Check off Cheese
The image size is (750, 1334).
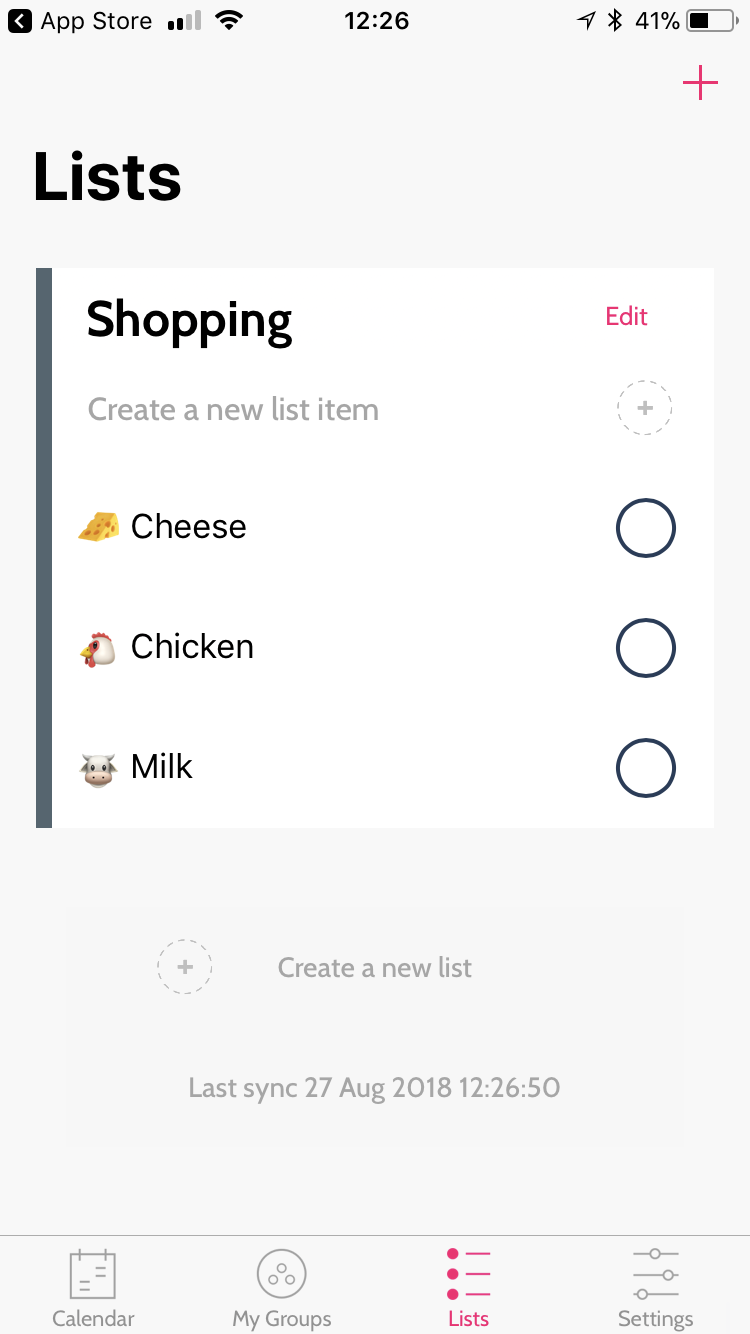[646, 528]
